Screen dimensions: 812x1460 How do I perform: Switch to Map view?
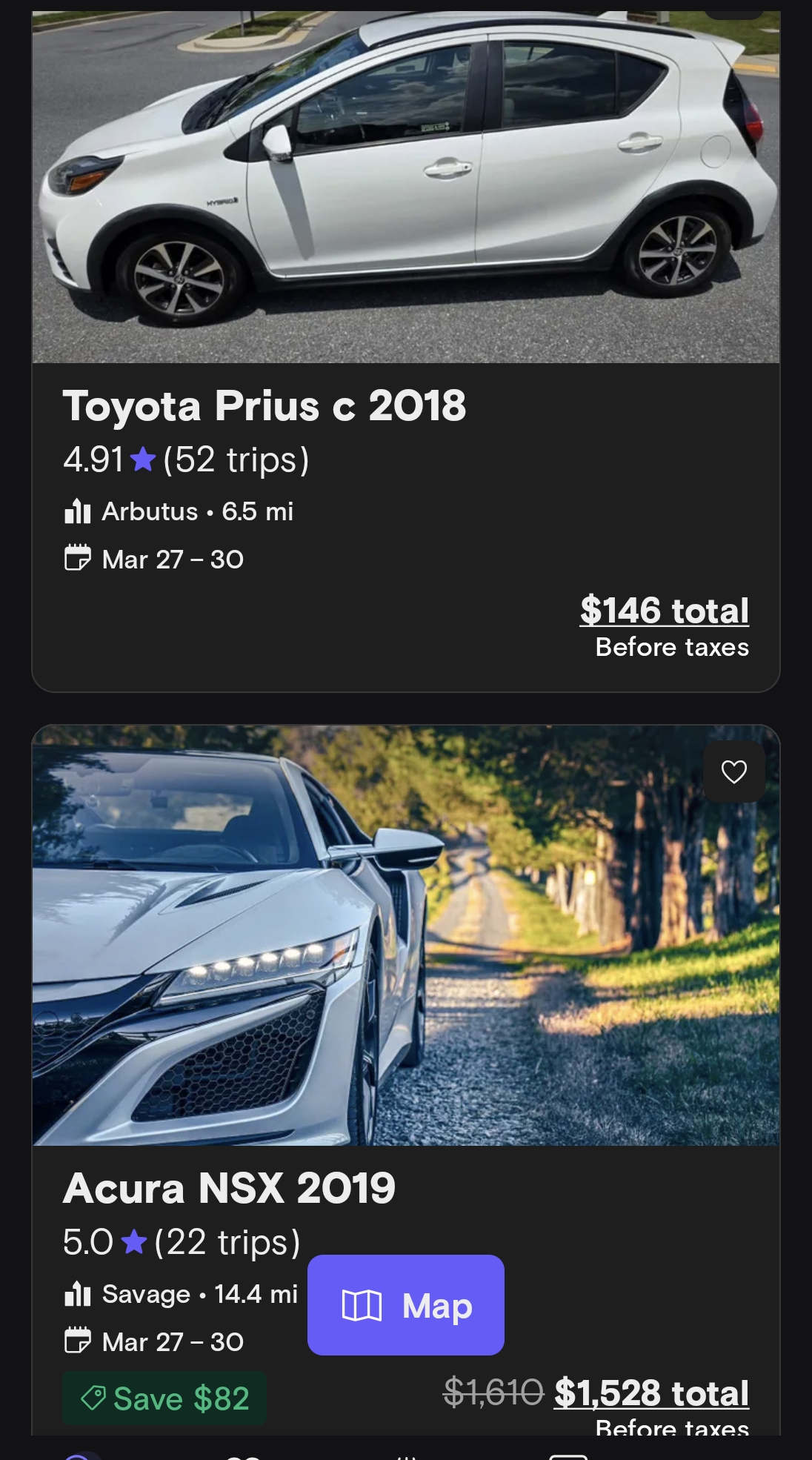pos(406,1305)
